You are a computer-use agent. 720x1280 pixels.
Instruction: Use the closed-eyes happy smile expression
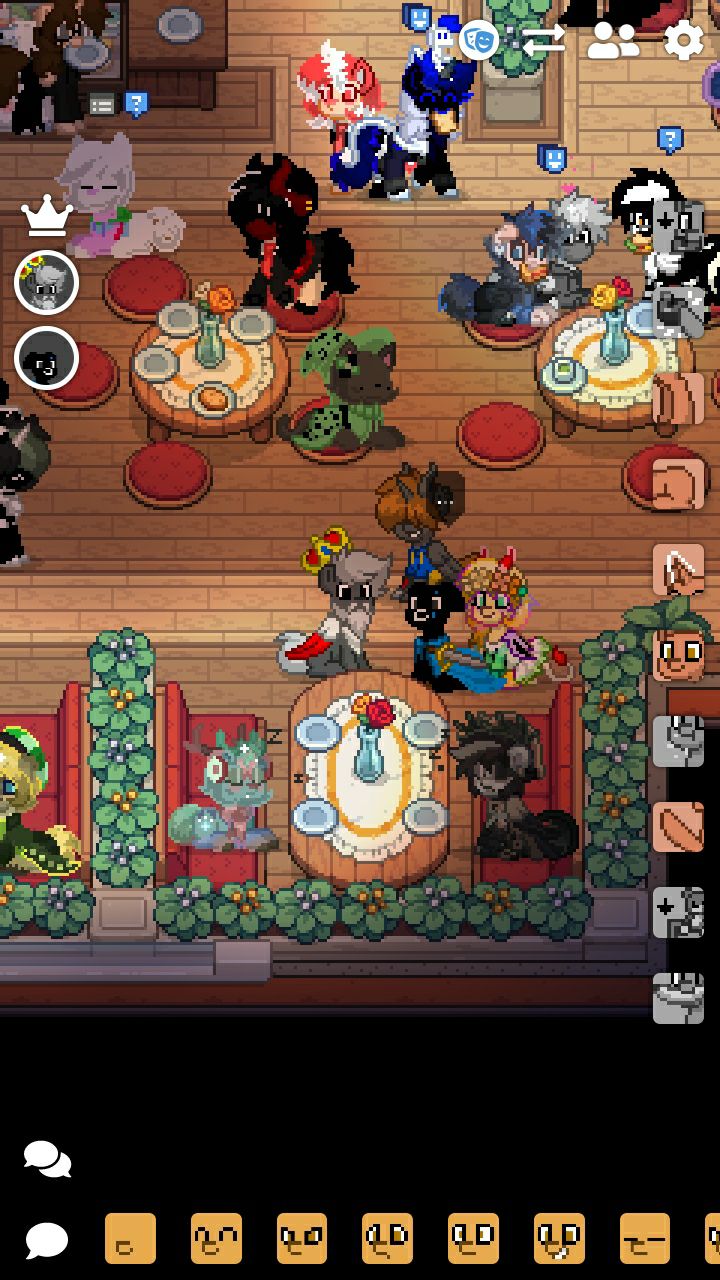tap(216, 1239)
